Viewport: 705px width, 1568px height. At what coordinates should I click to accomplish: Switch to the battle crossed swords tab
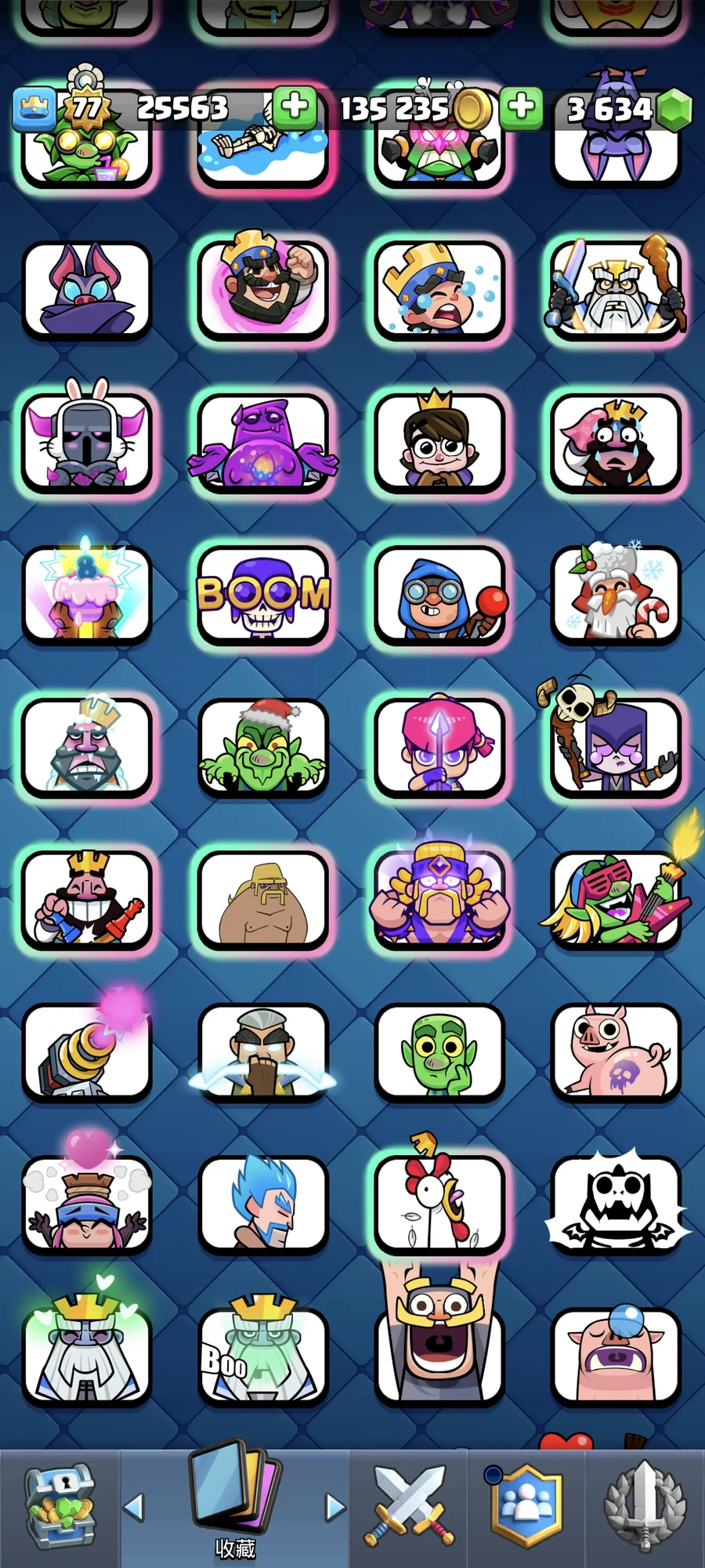pyautogui.click(x=408, y=1507)
